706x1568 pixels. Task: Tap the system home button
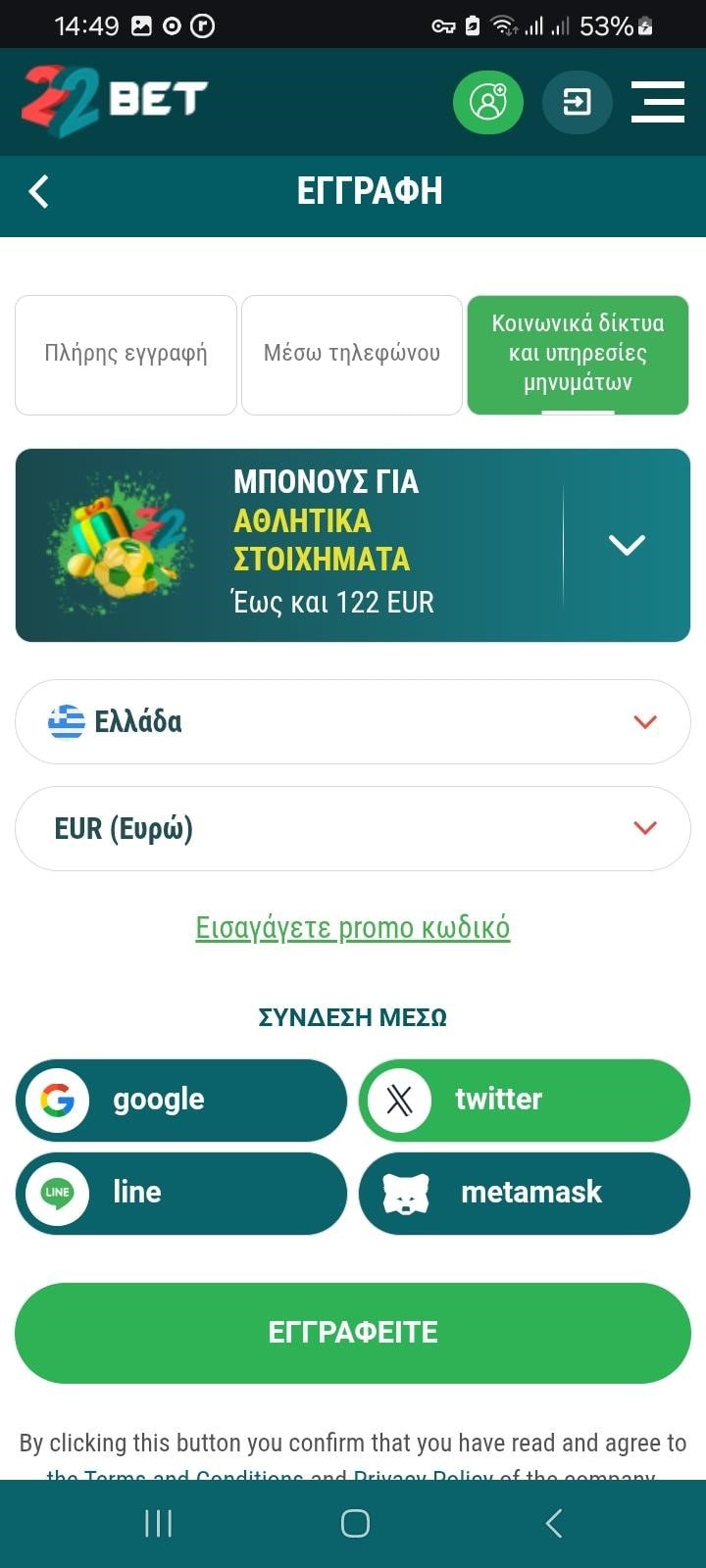click(354, 1523)
